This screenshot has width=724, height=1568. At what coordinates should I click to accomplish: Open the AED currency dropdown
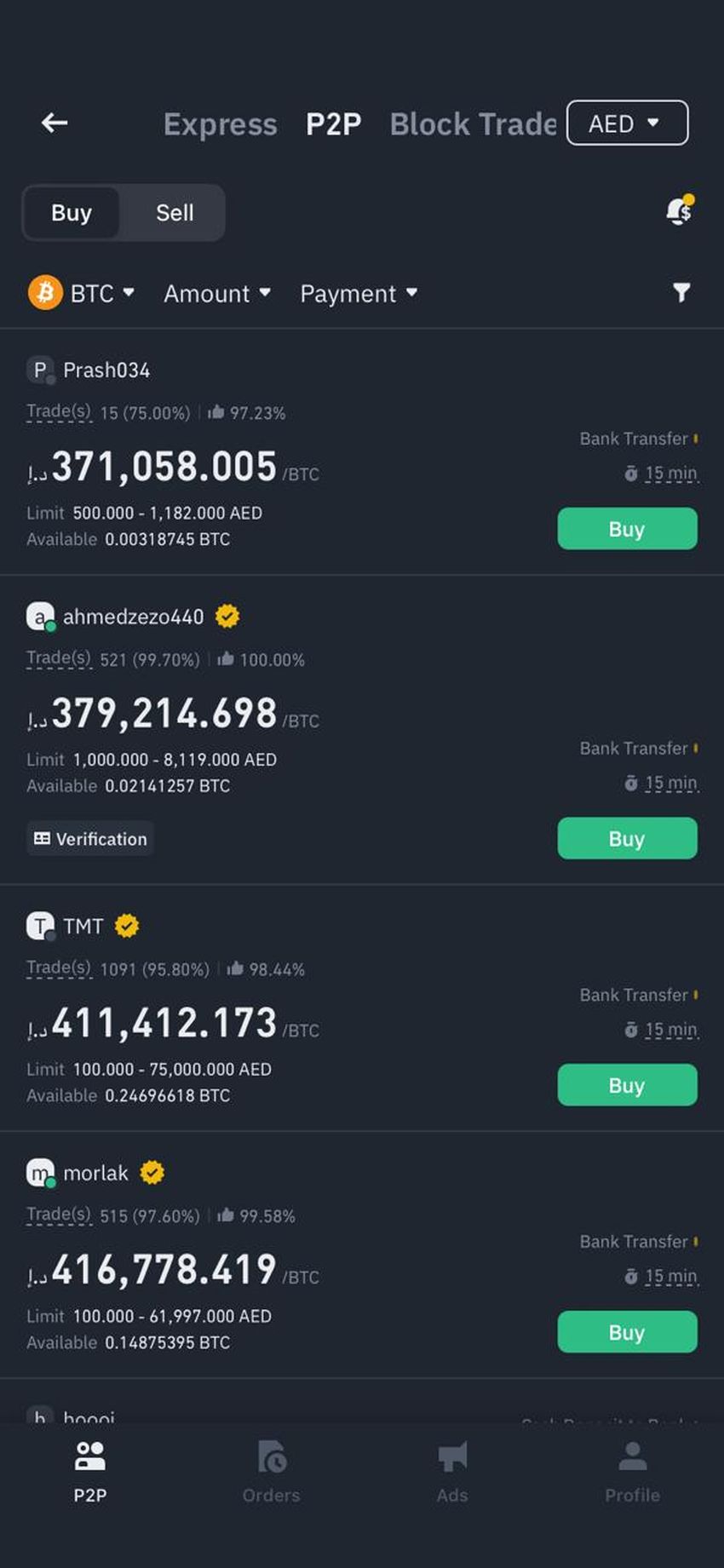coord(627,123)
